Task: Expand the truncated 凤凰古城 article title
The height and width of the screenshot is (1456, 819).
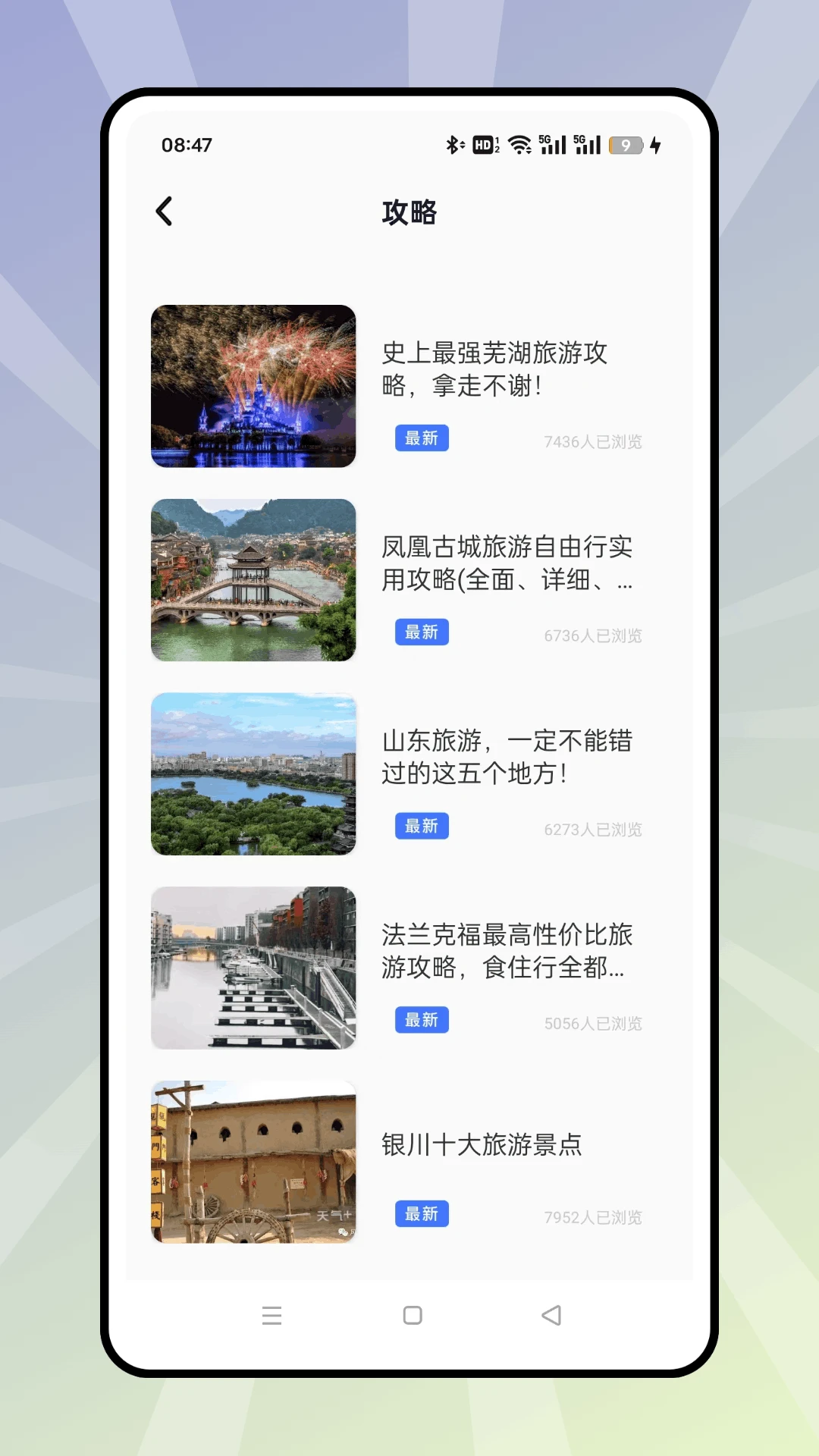Action: click(x=509, y=566)
